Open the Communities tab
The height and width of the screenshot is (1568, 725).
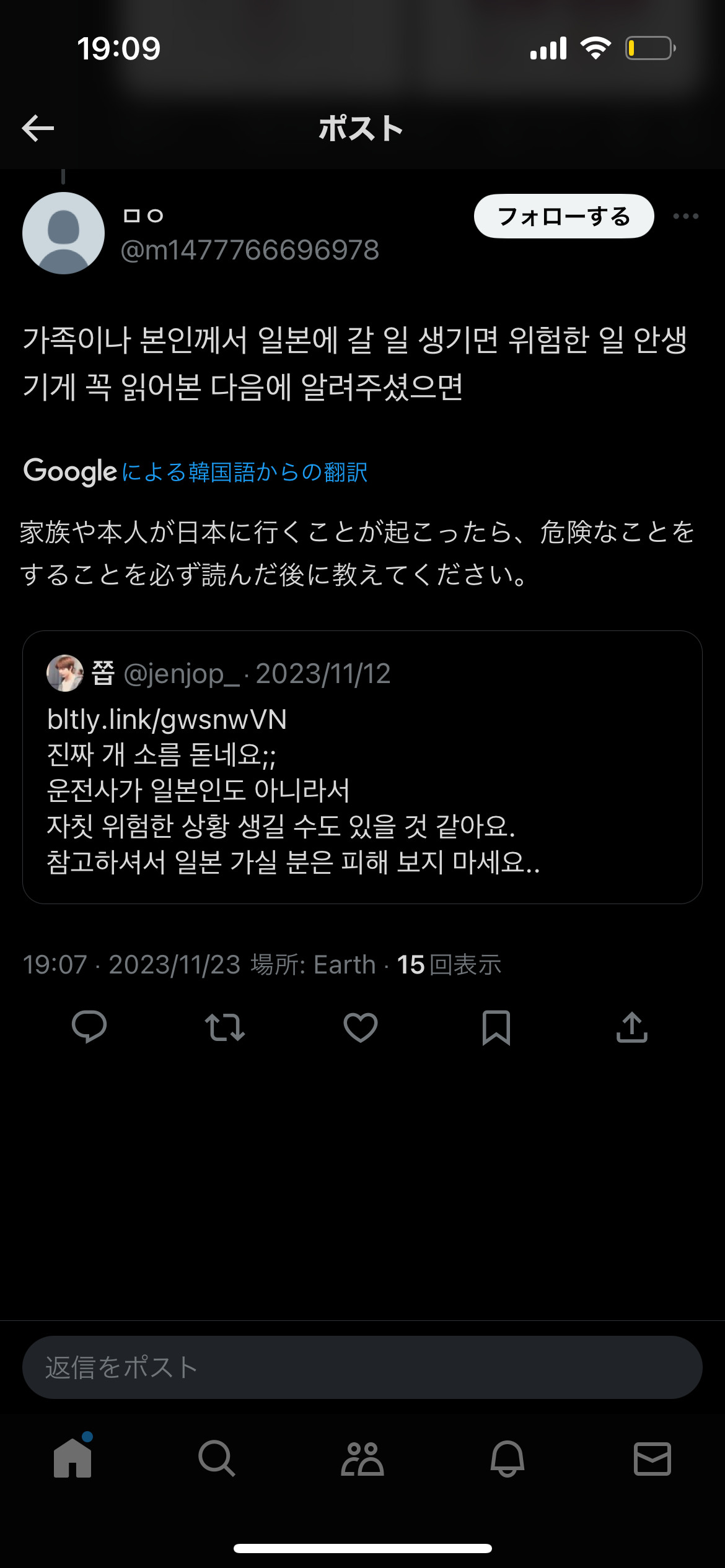362,1458
